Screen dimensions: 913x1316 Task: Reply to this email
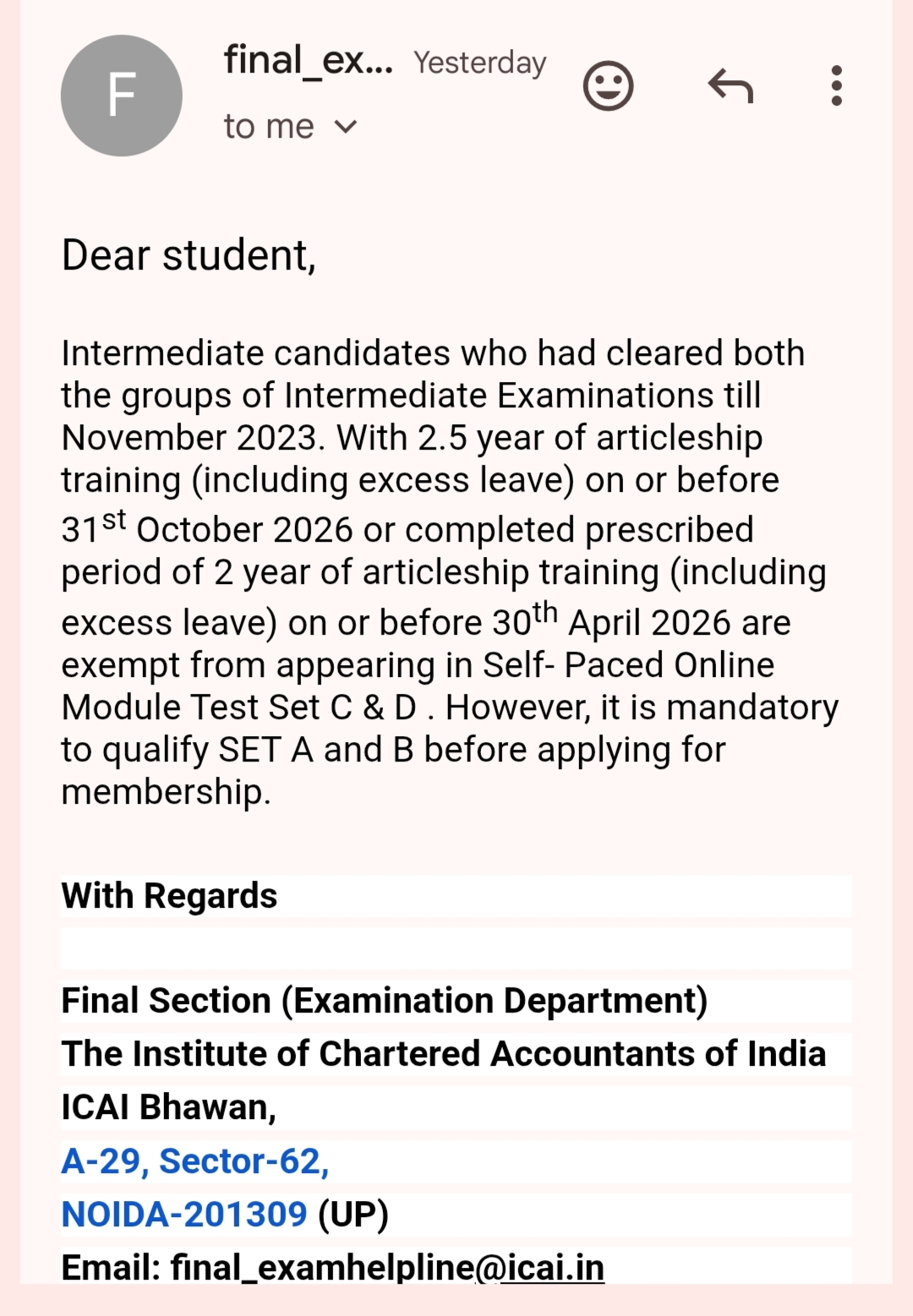[730, 85]
